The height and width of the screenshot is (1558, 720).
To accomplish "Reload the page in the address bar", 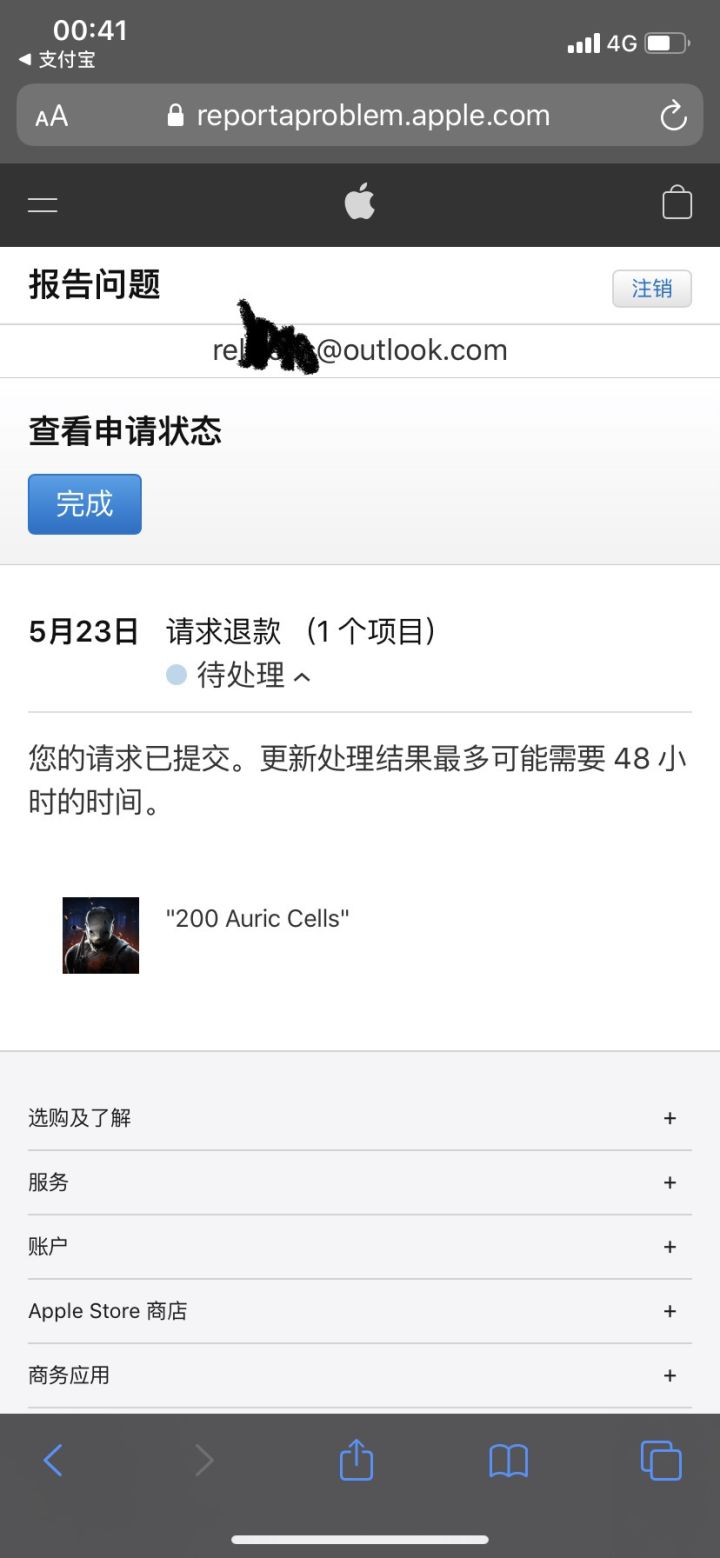I will [x=673, y=115].
